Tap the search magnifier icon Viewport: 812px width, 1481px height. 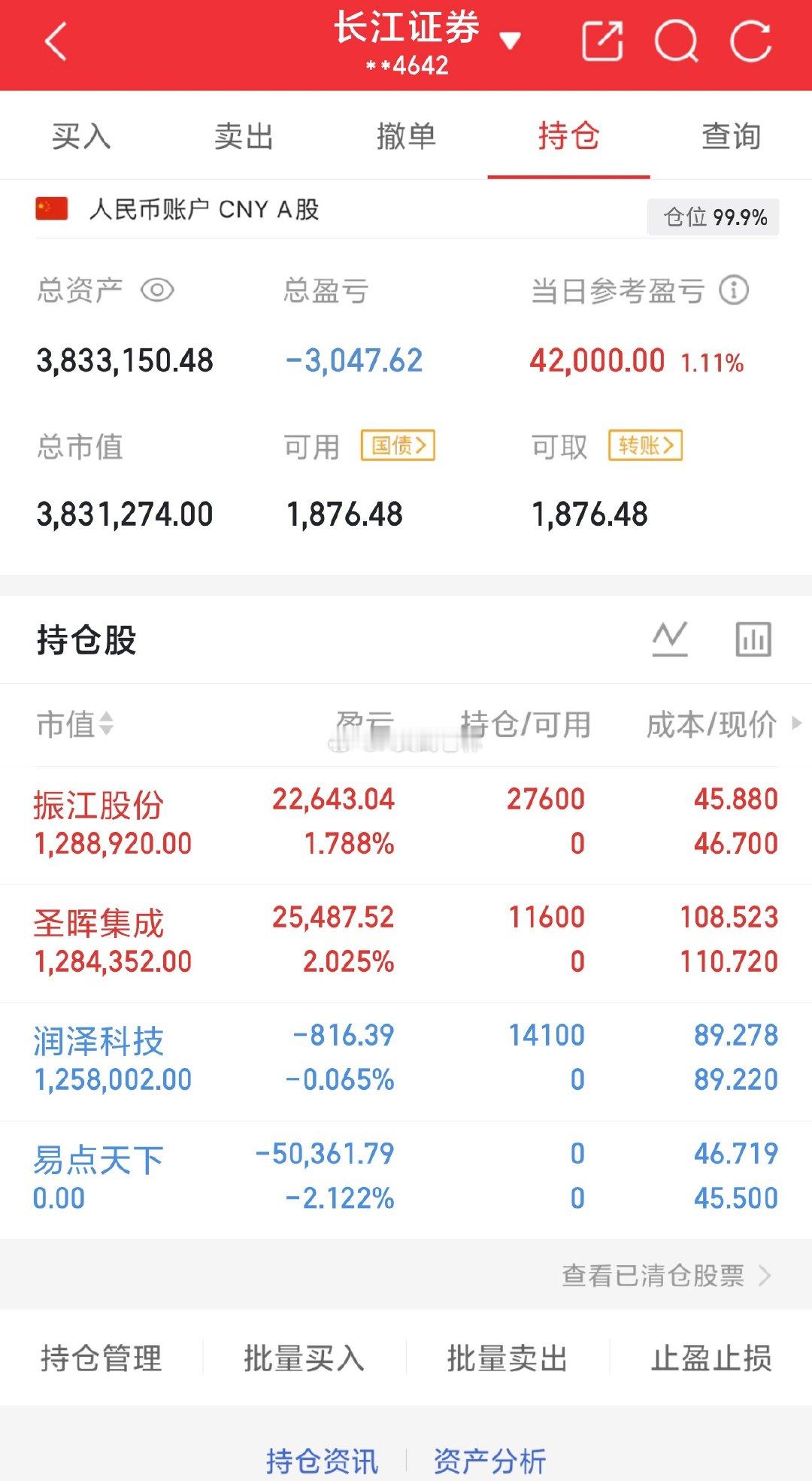pyautogui.click(x=677, y=41)
